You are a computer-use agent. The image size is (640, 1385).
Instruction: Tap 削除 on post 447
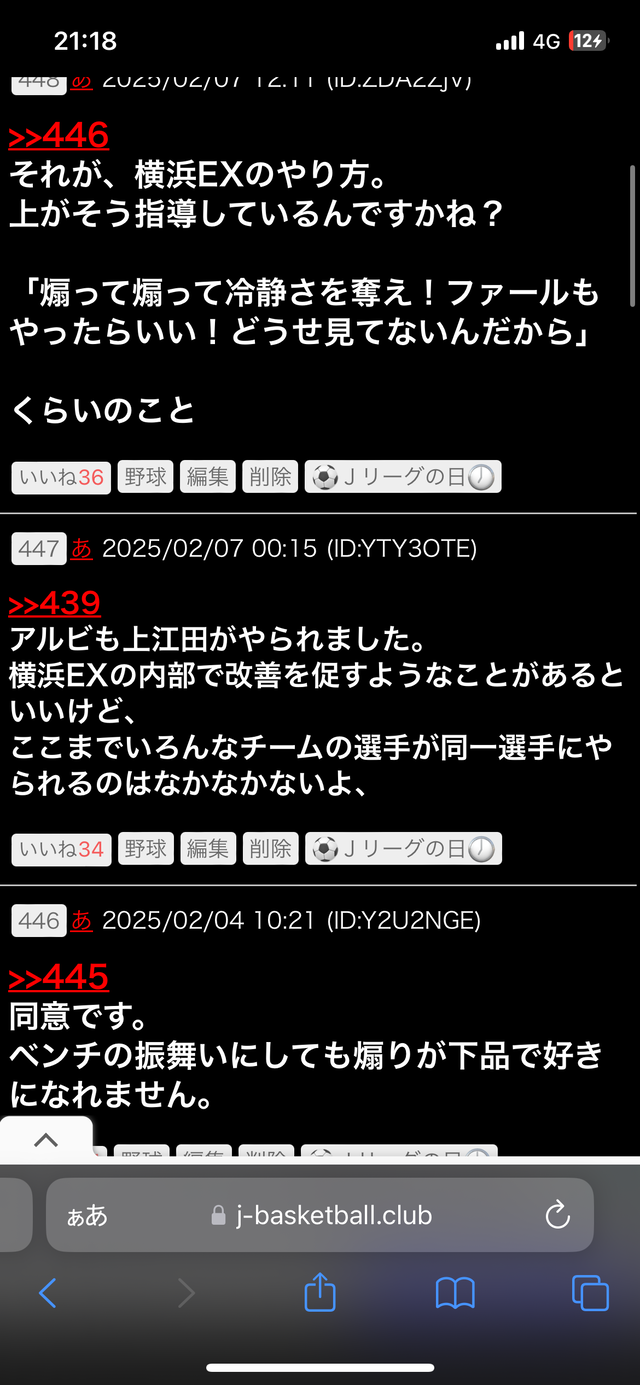point(270,849)
